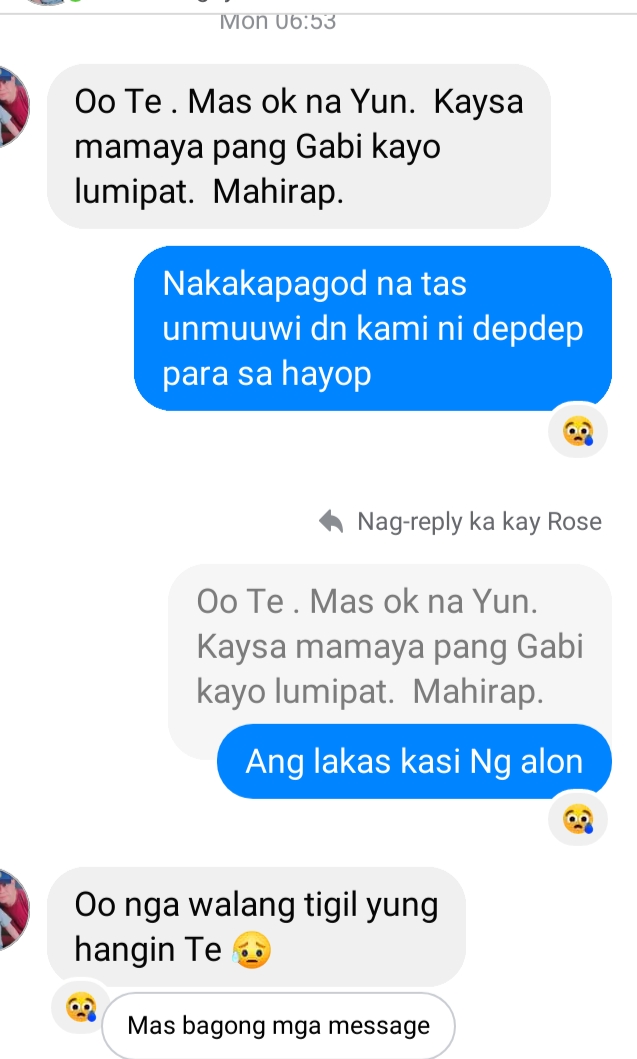The height and width of the screenshot is (1059, 637).
Task: View reaction on 'Nakakapagod na tas' message
Action: 578,432
